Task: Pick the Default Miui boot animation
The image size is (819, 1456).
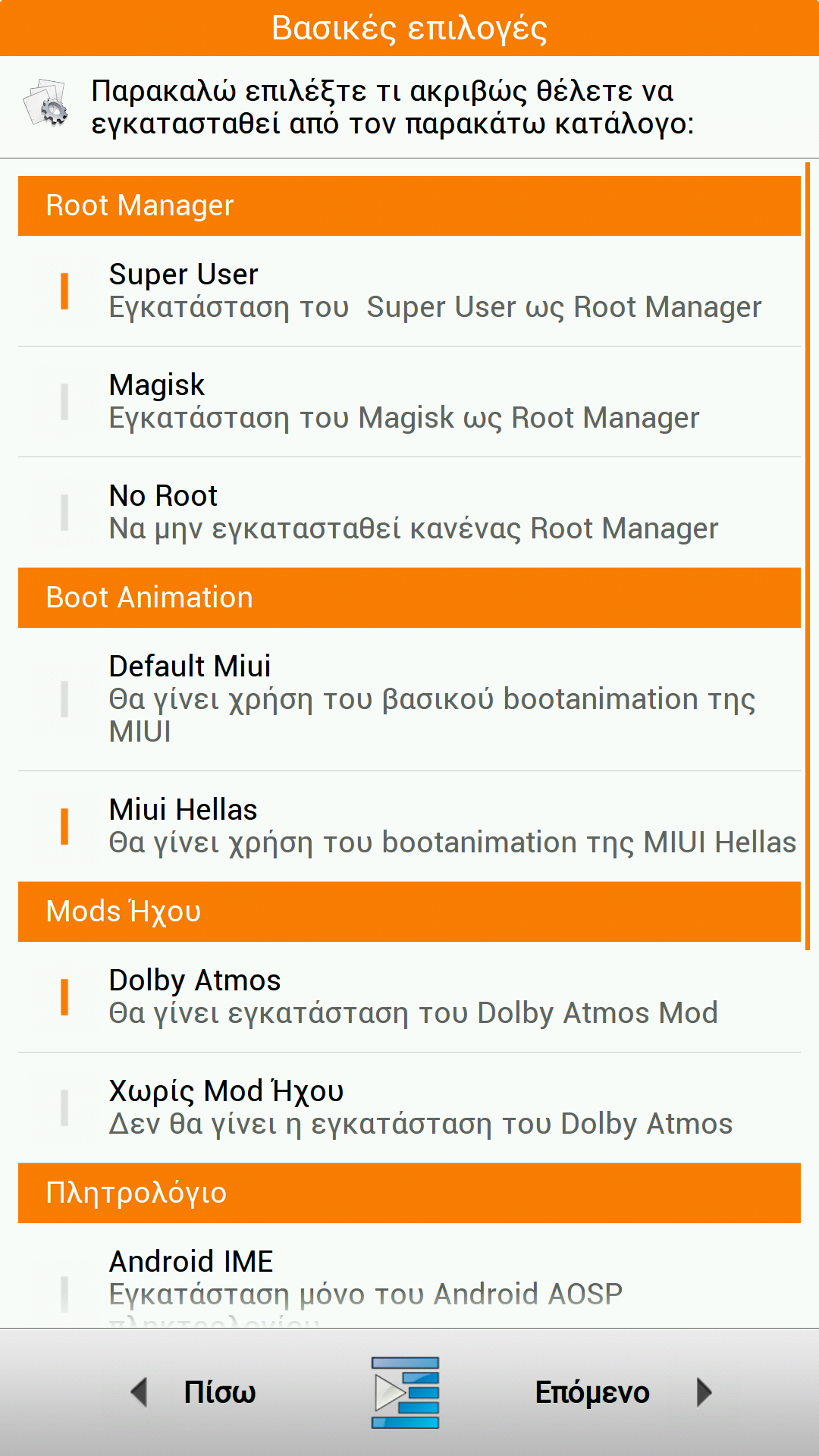Action: click(409, 699)
